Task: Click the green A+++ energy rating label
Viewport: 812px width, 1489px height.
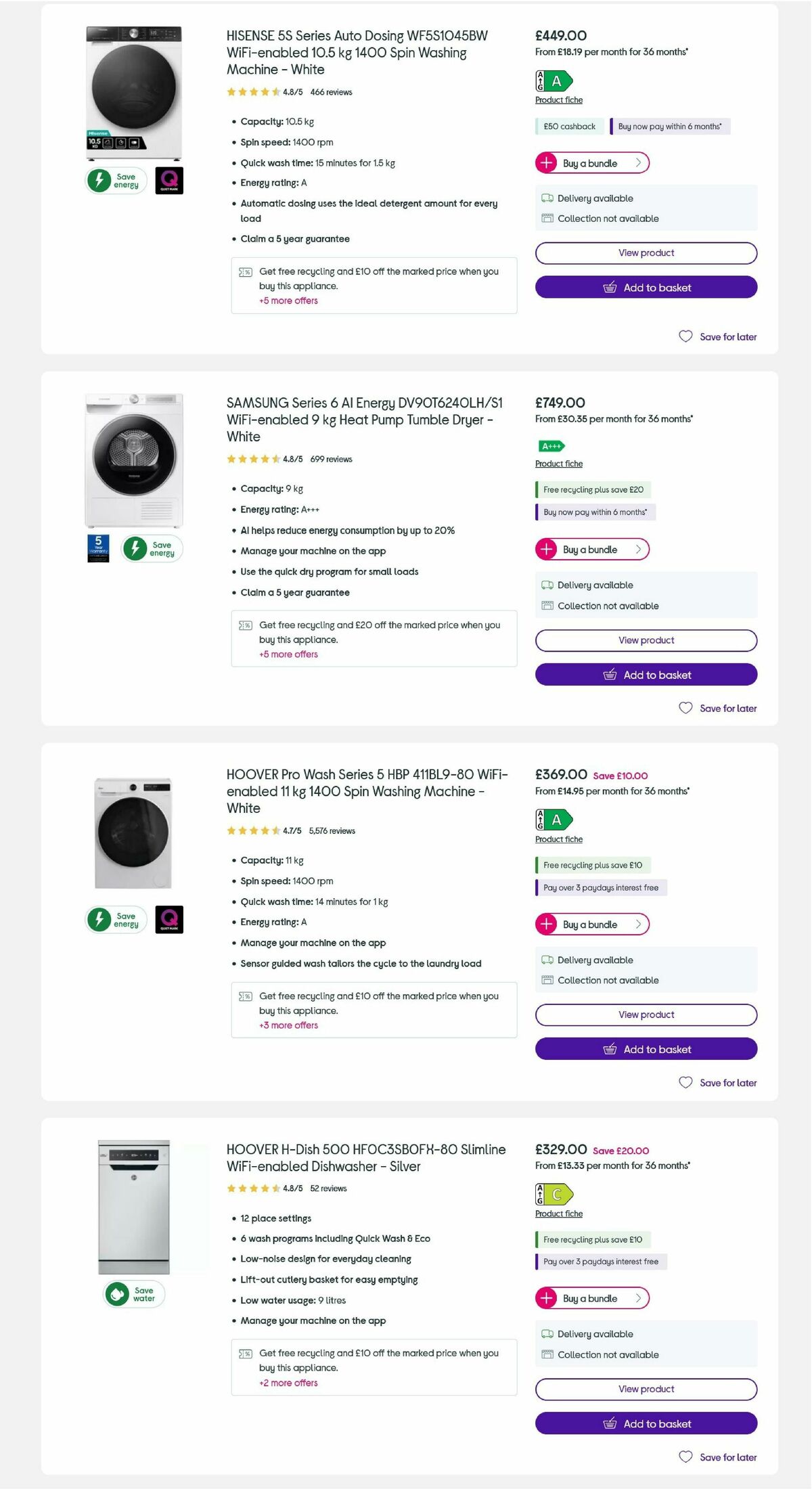Action: coord(549,447)
